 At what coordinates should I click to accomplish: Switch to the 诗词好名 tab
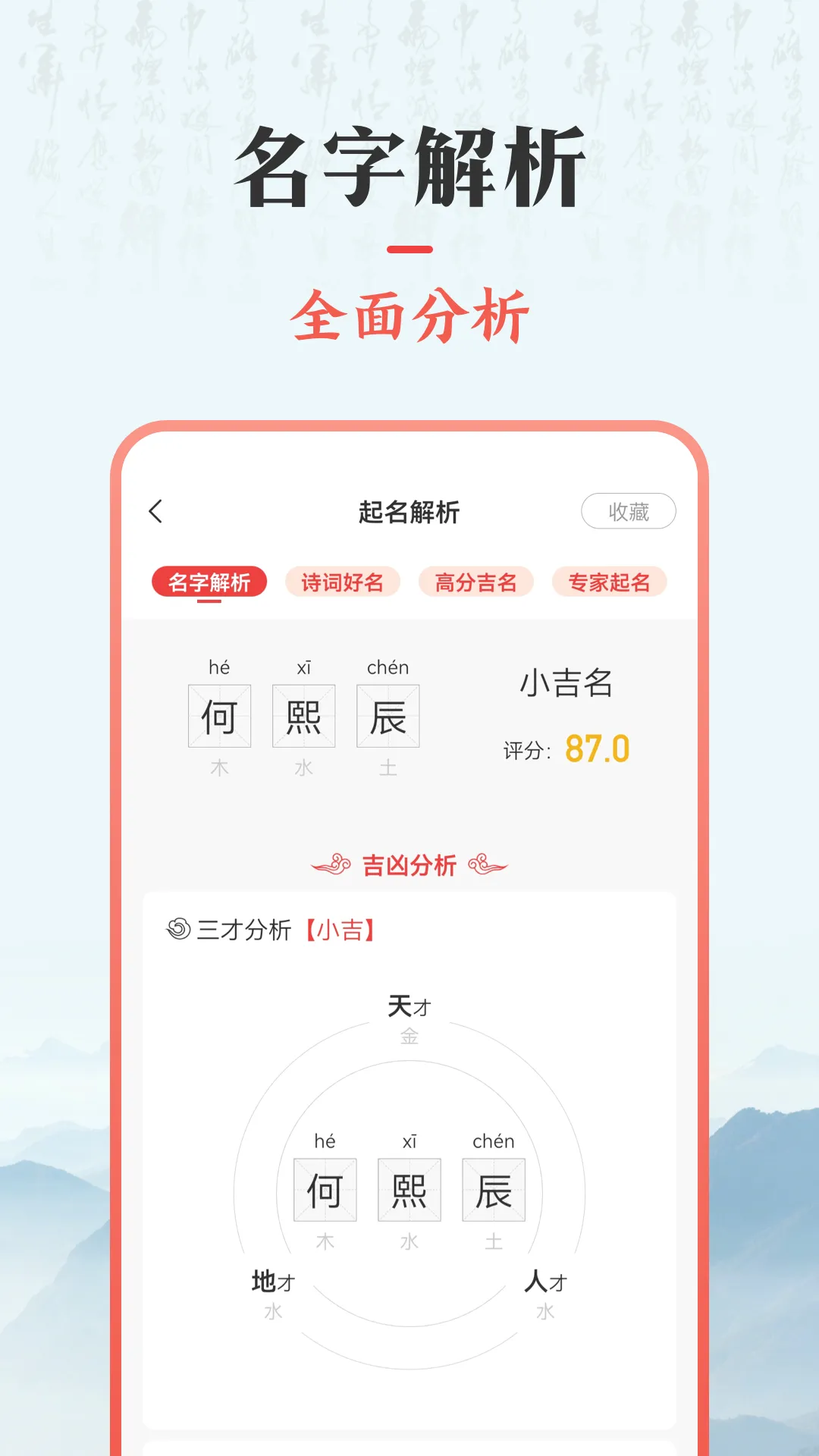coord(343,582)
